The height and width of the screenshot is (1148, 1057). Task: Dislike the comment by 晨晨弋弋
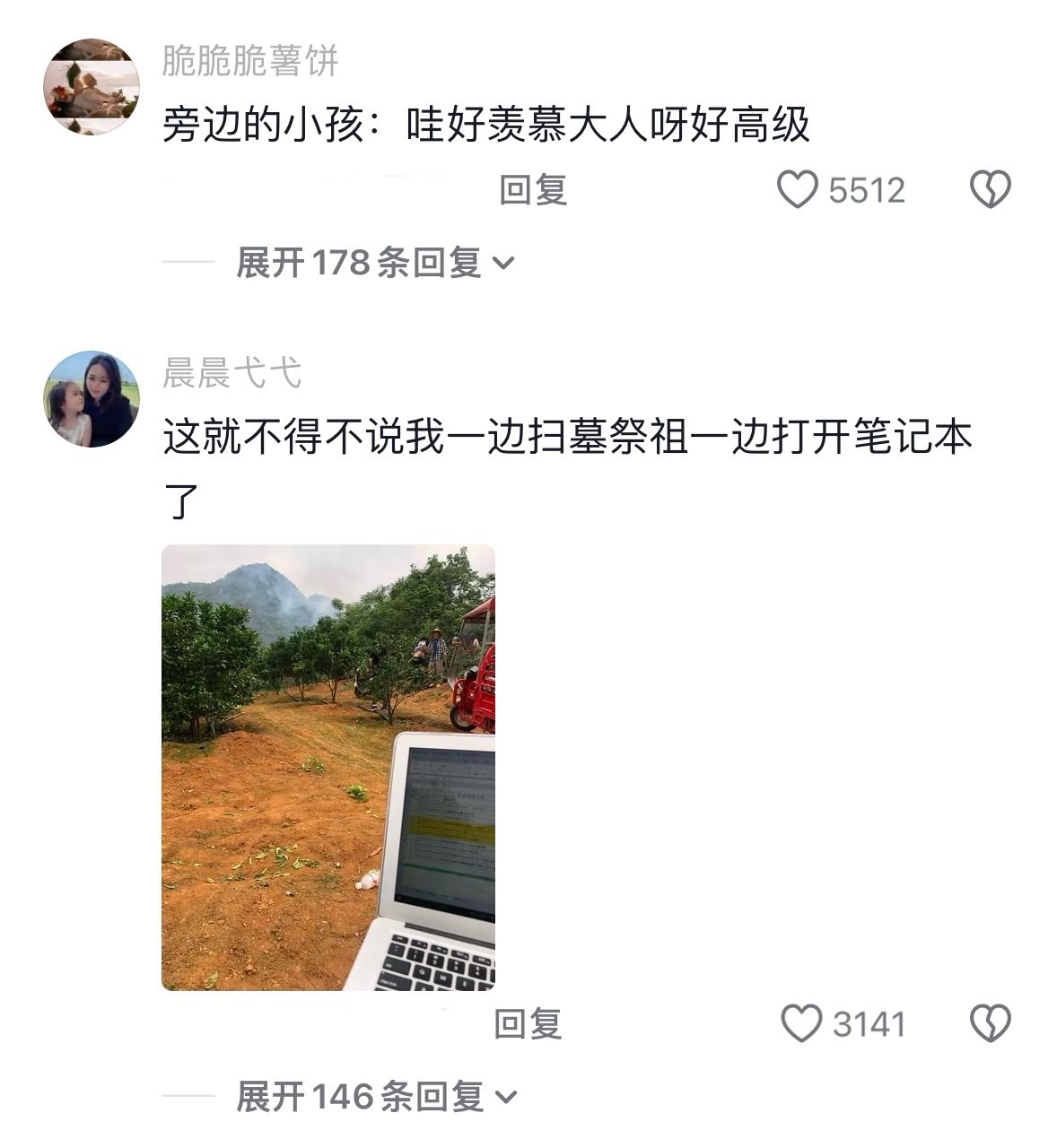tap(991, 1023)
